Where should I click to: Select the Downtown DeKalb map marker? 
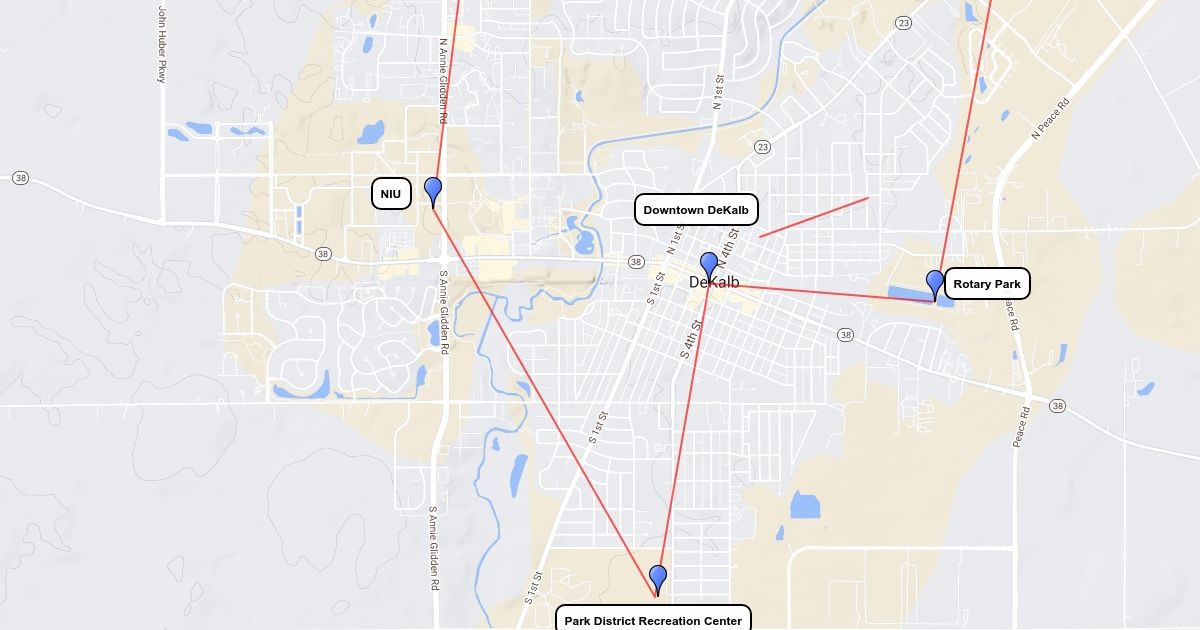(x=709, y=266)
